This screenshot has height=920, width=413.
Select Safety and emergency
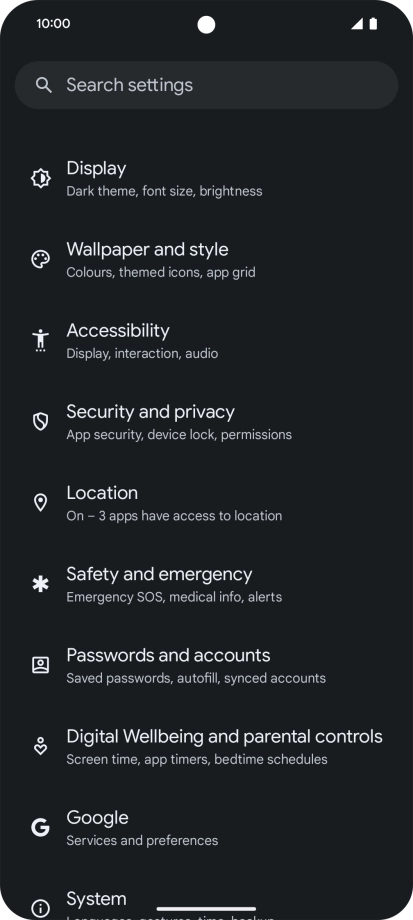point(206,584)
